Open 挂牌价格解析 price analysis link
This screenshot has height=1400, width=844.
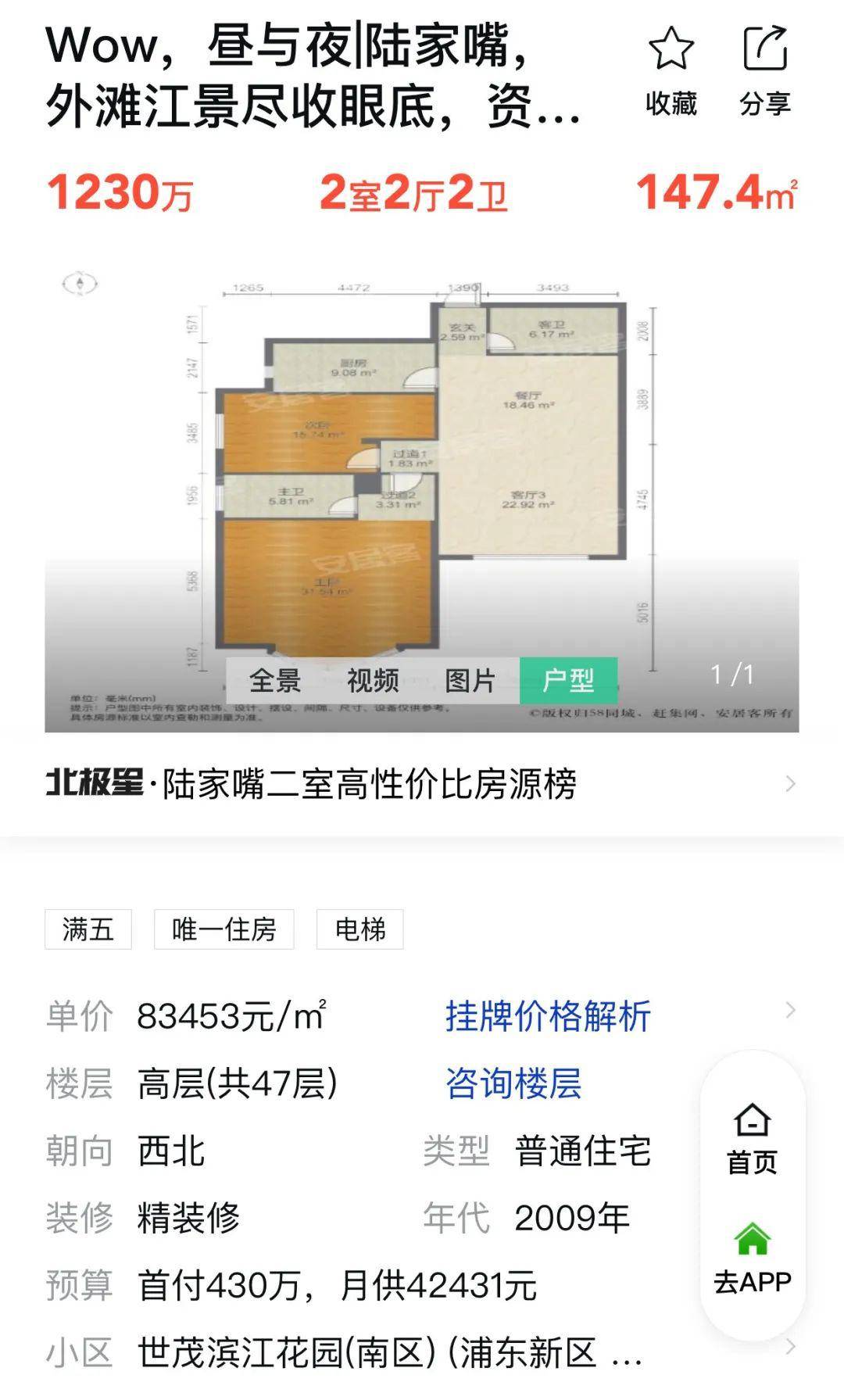click(548, 1016)
